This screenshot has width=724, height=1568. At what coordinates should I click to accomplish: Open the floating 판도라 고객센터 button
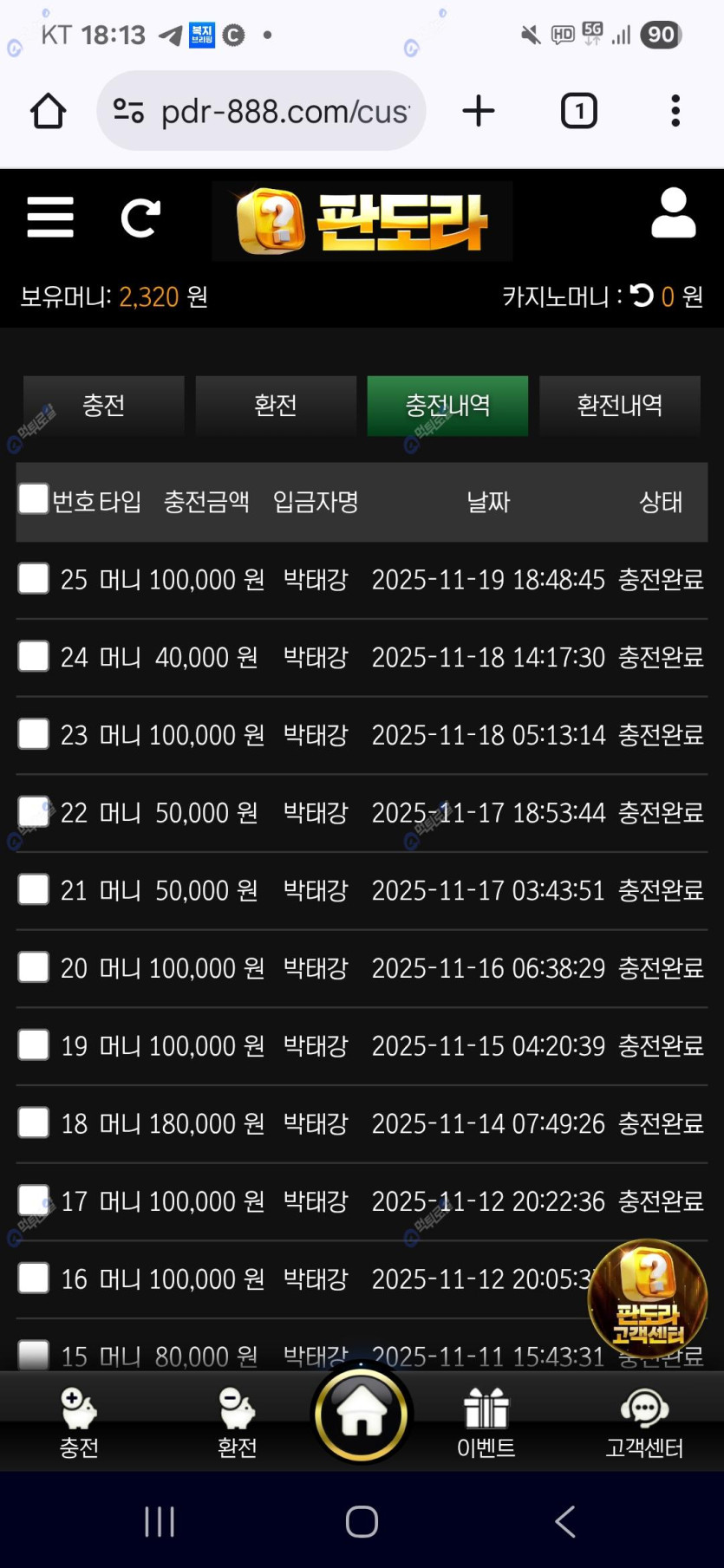tap(648, 1298)
